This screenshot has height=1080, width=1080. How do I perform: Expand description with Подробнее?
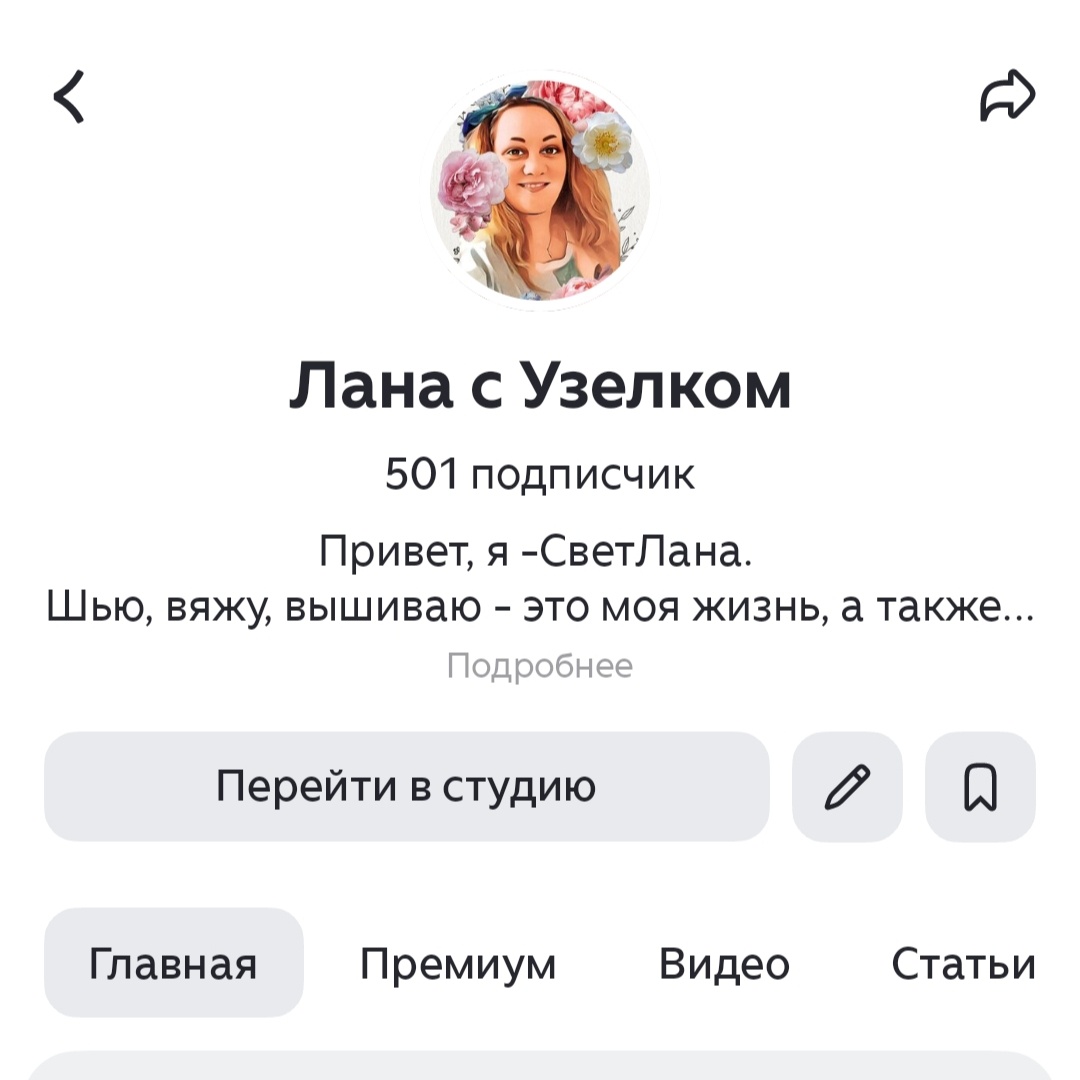click(540, 666)
